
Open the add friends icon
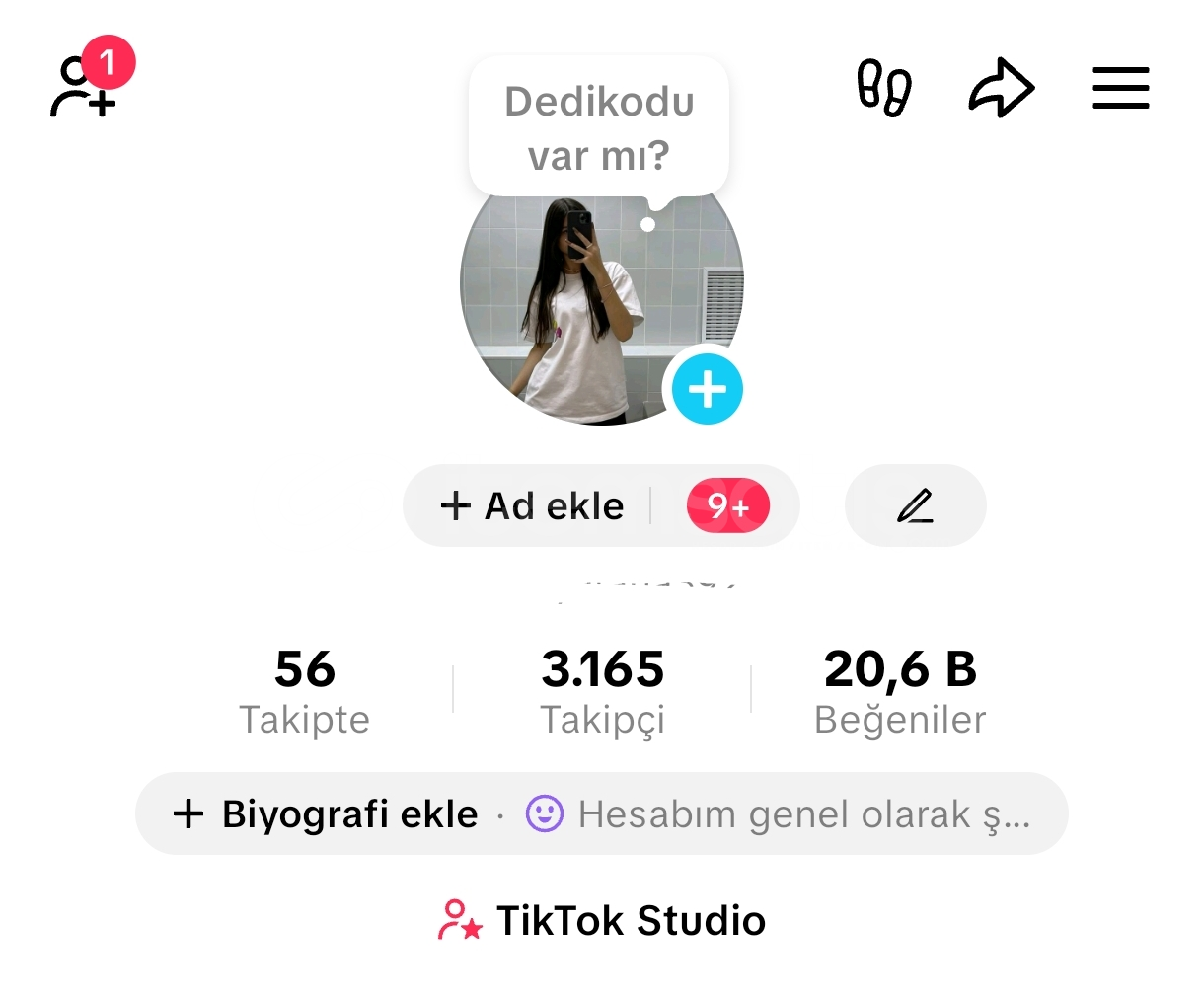[x=84, y=87]
